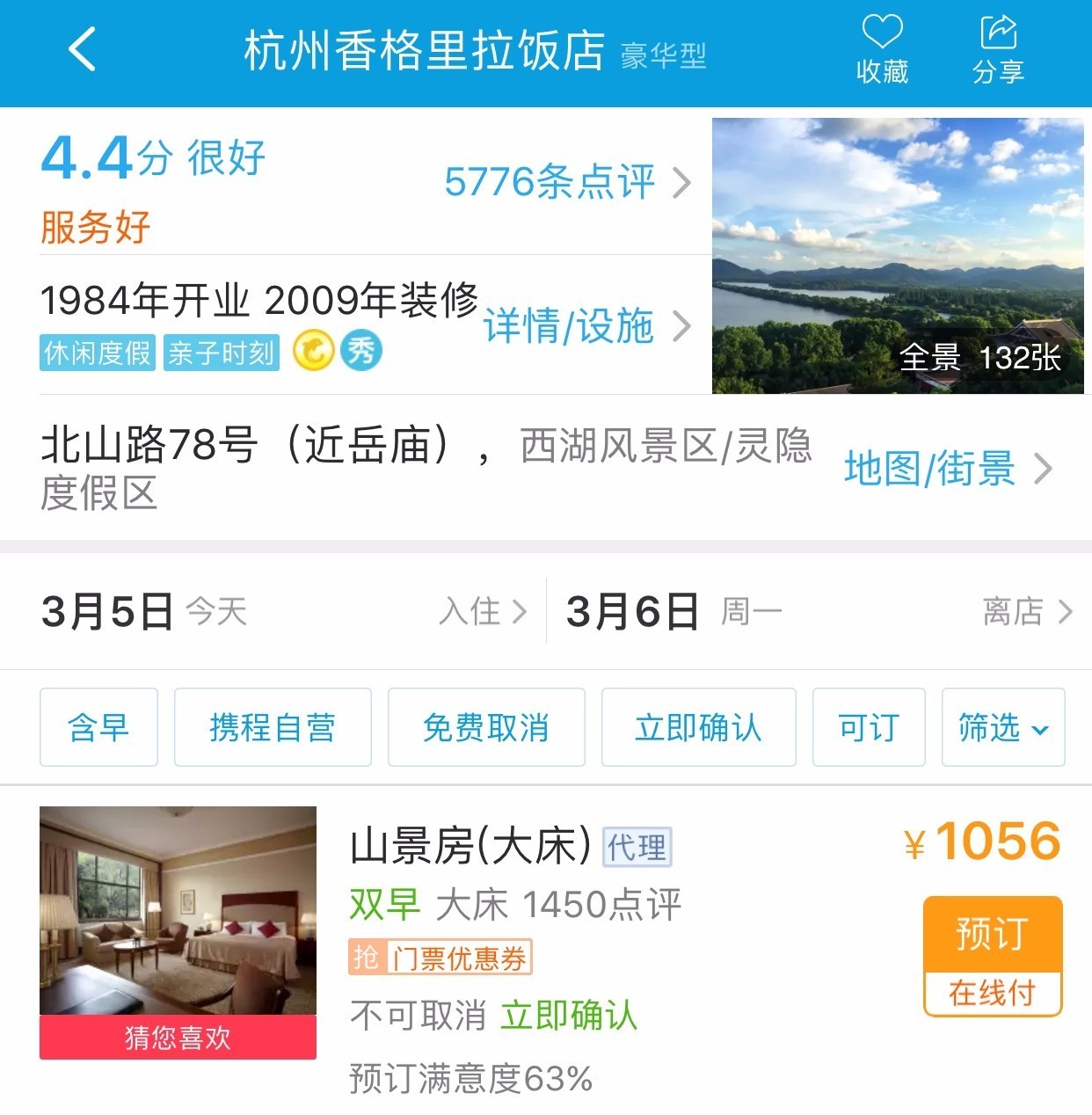This screenshot has height=1115, width=1092.
Task: Open the 筛选 filter dropdown
Action: tap(1002, 727)
